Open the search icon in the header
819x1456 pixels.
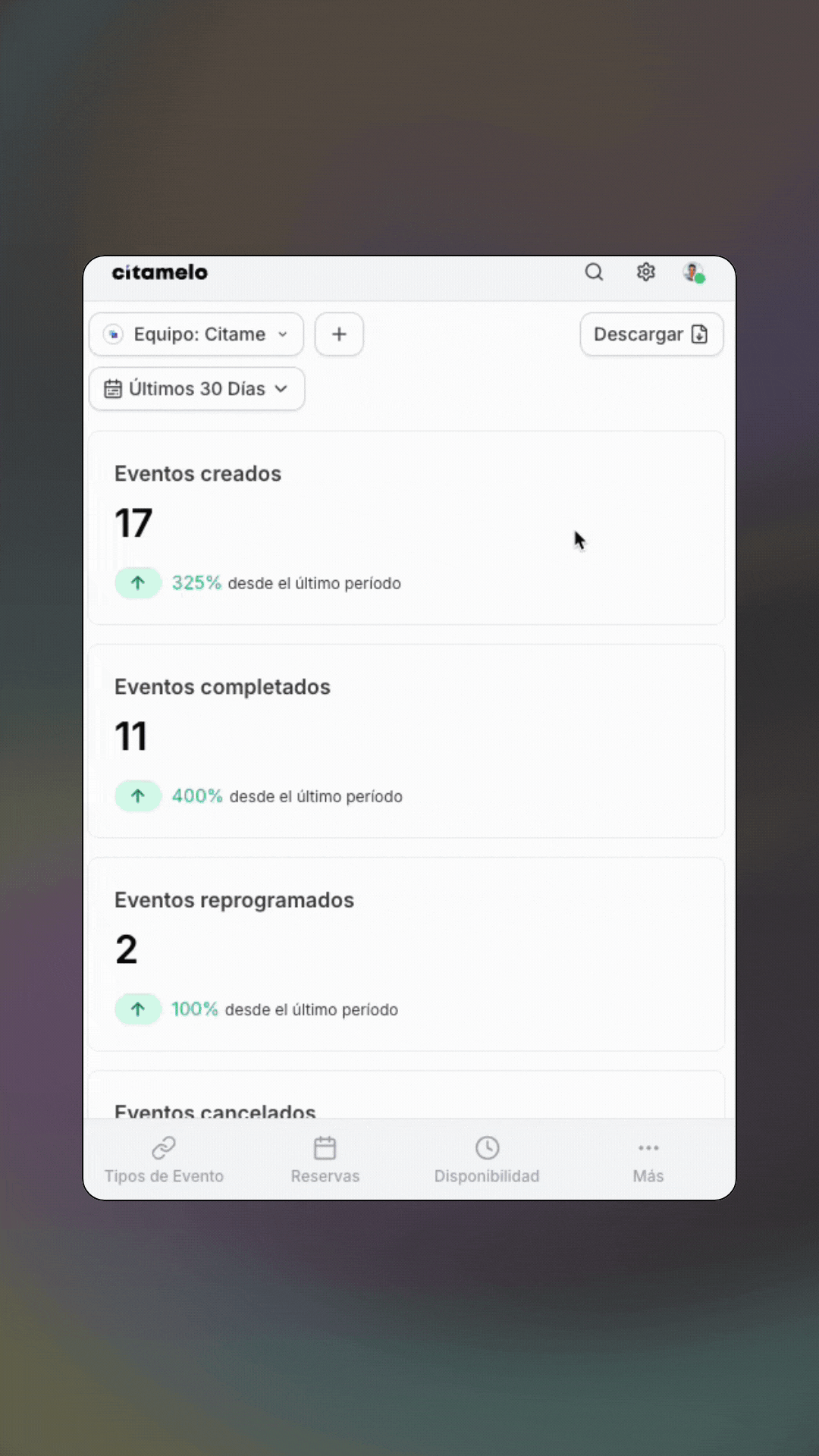point(594,272)
